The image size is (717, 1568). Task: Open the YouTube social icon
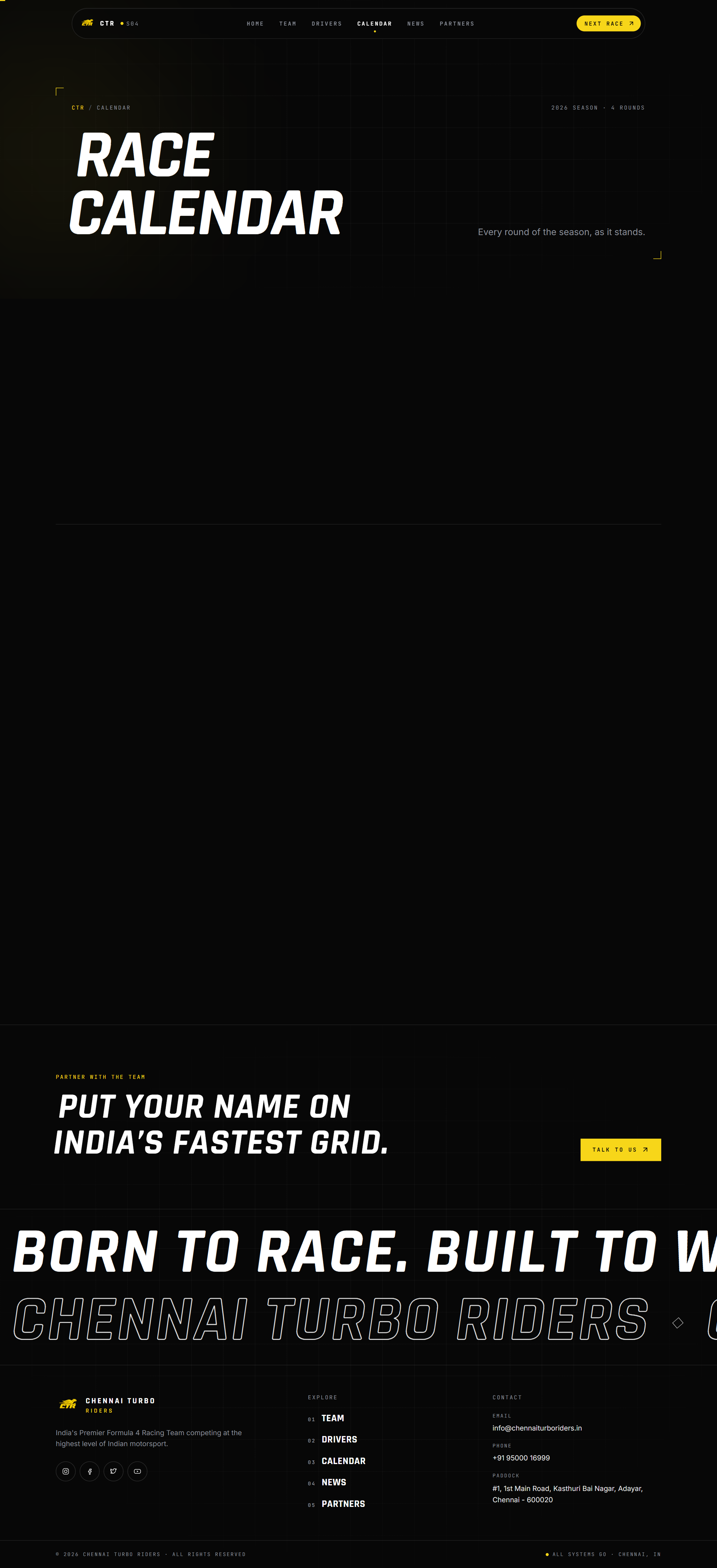(x=137, y=1471)
